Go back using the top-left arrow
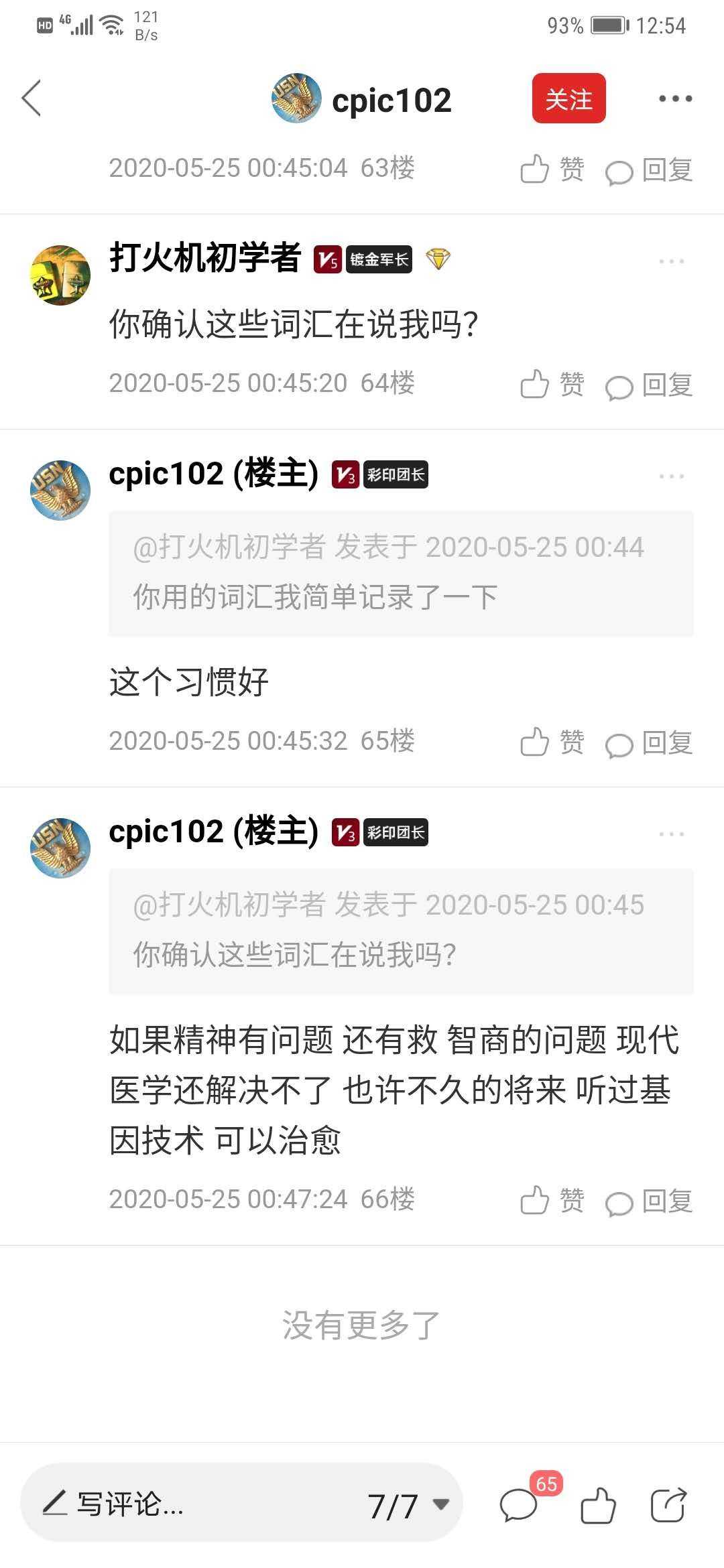This screenshot has width=724, height=1568. (x=32, y=99)
